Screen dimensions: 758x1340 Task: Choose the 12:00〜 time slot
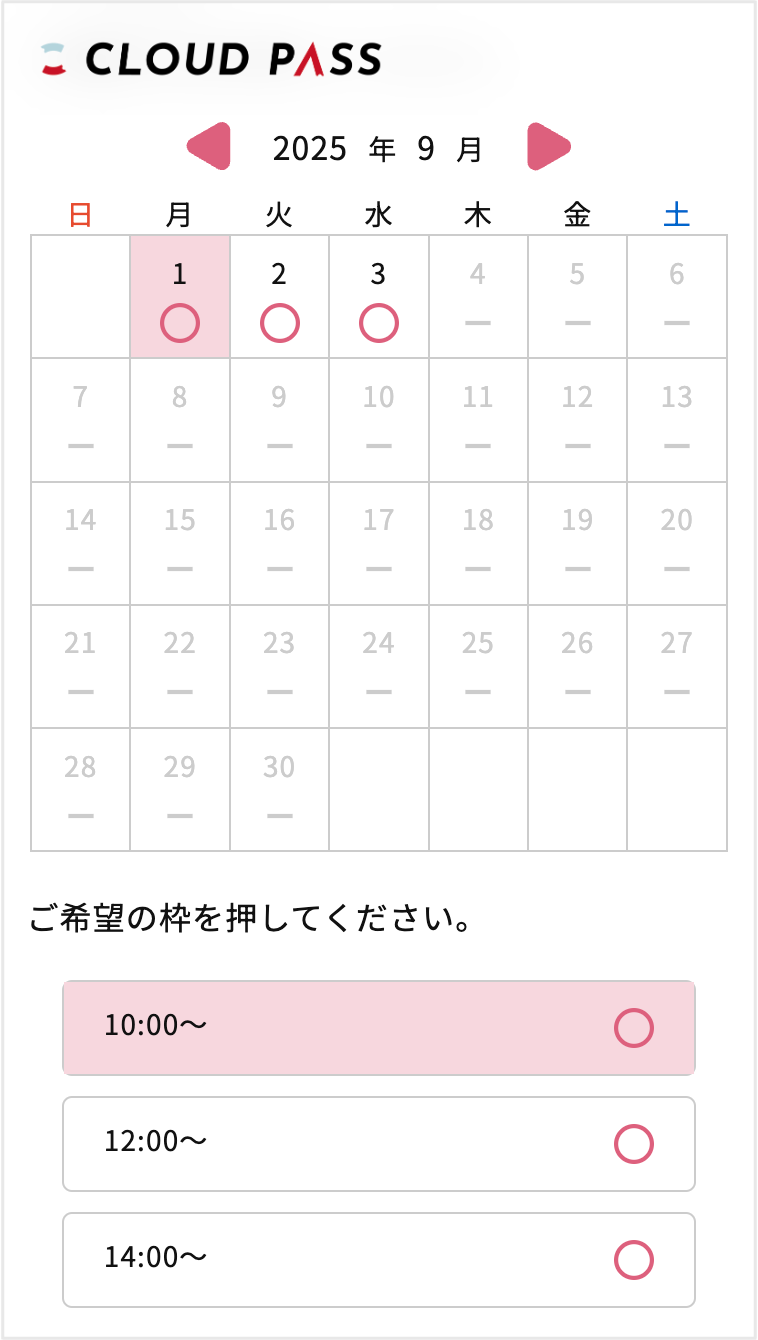(378, 1143)
